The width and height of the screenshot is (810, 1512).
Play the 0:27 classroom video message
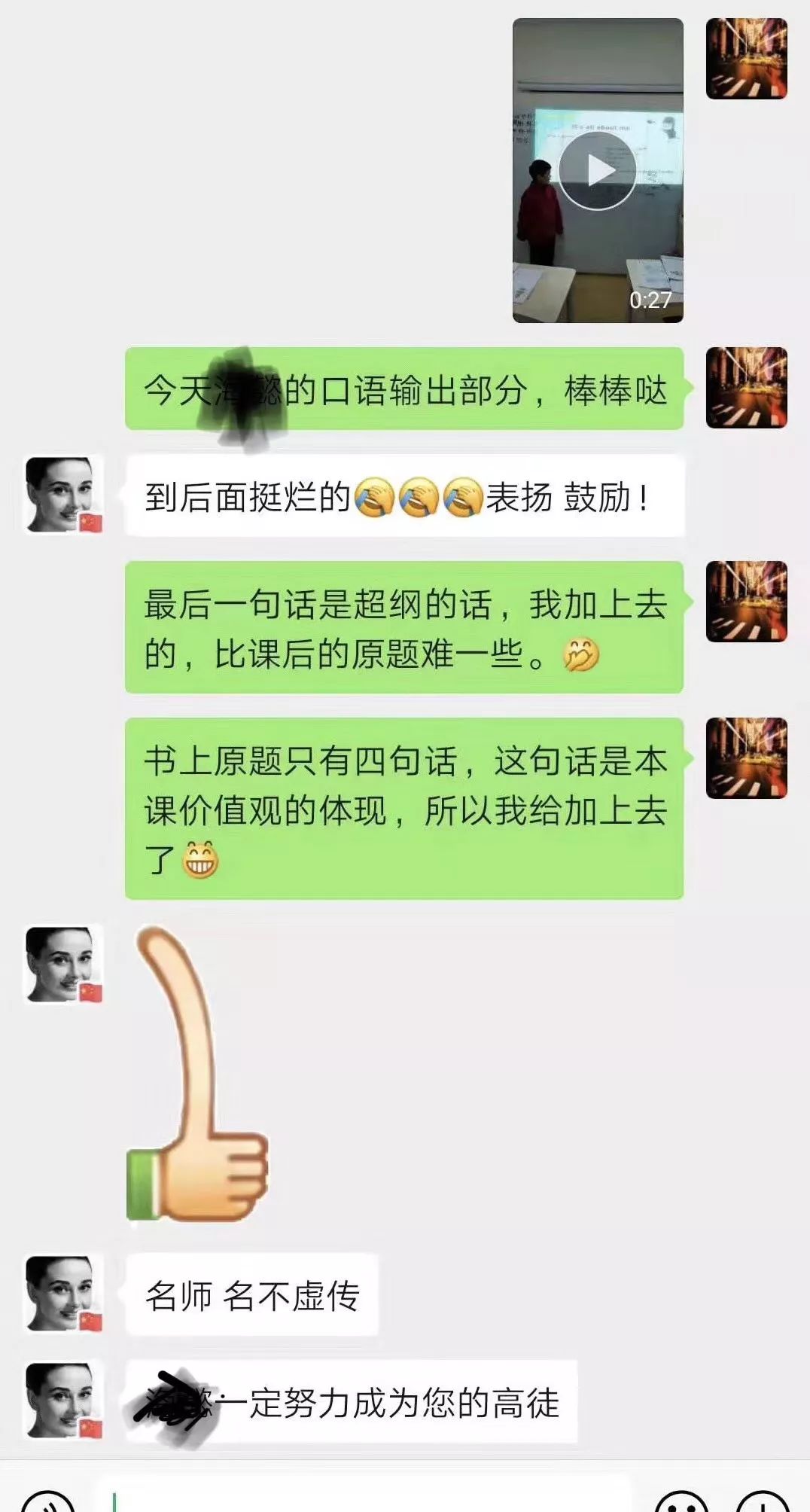(x=598, y=171)
